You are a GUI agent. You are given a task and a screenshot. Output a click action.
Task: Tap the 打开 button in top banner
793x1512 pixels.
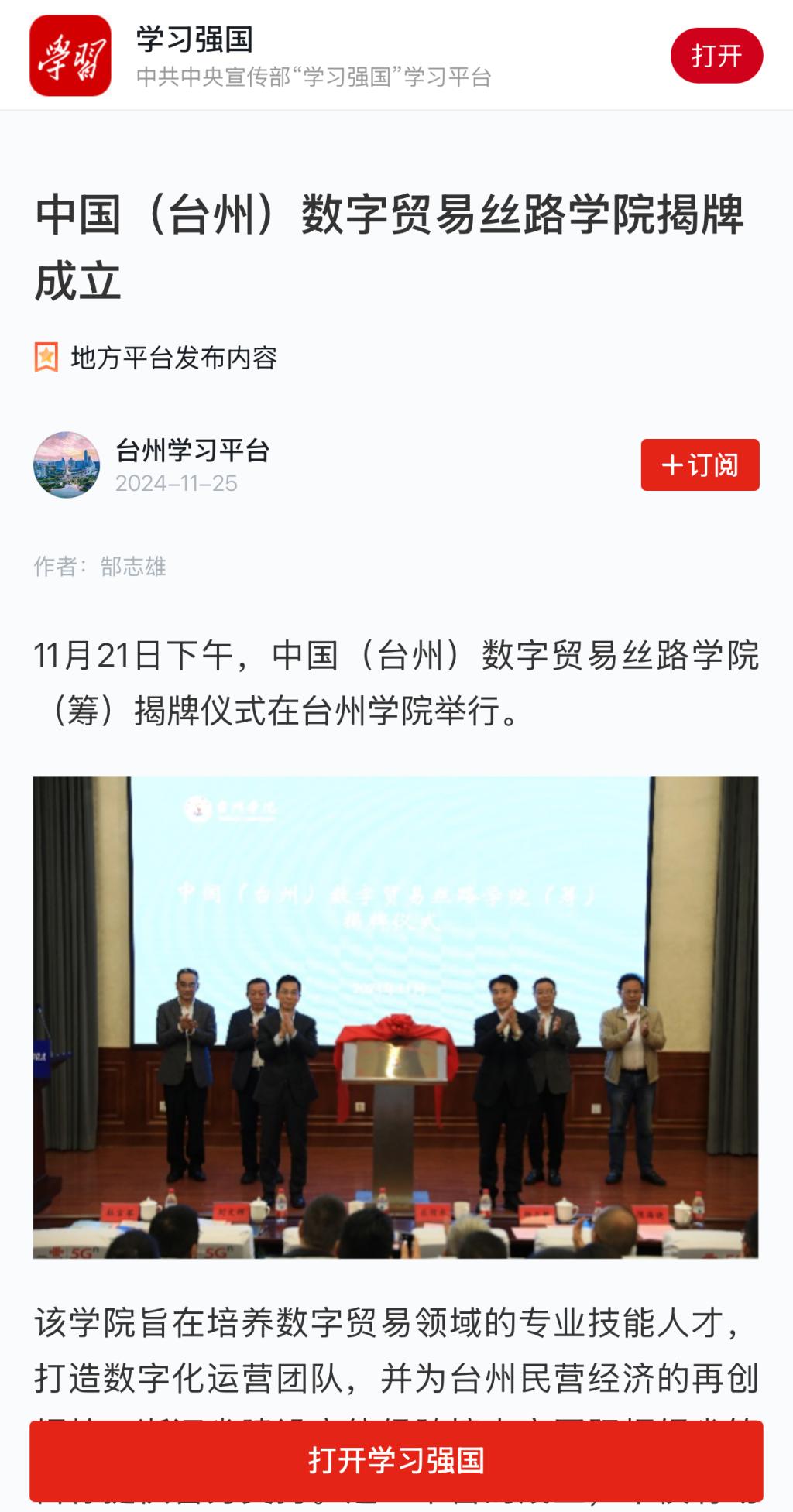(x=716, y=56)
